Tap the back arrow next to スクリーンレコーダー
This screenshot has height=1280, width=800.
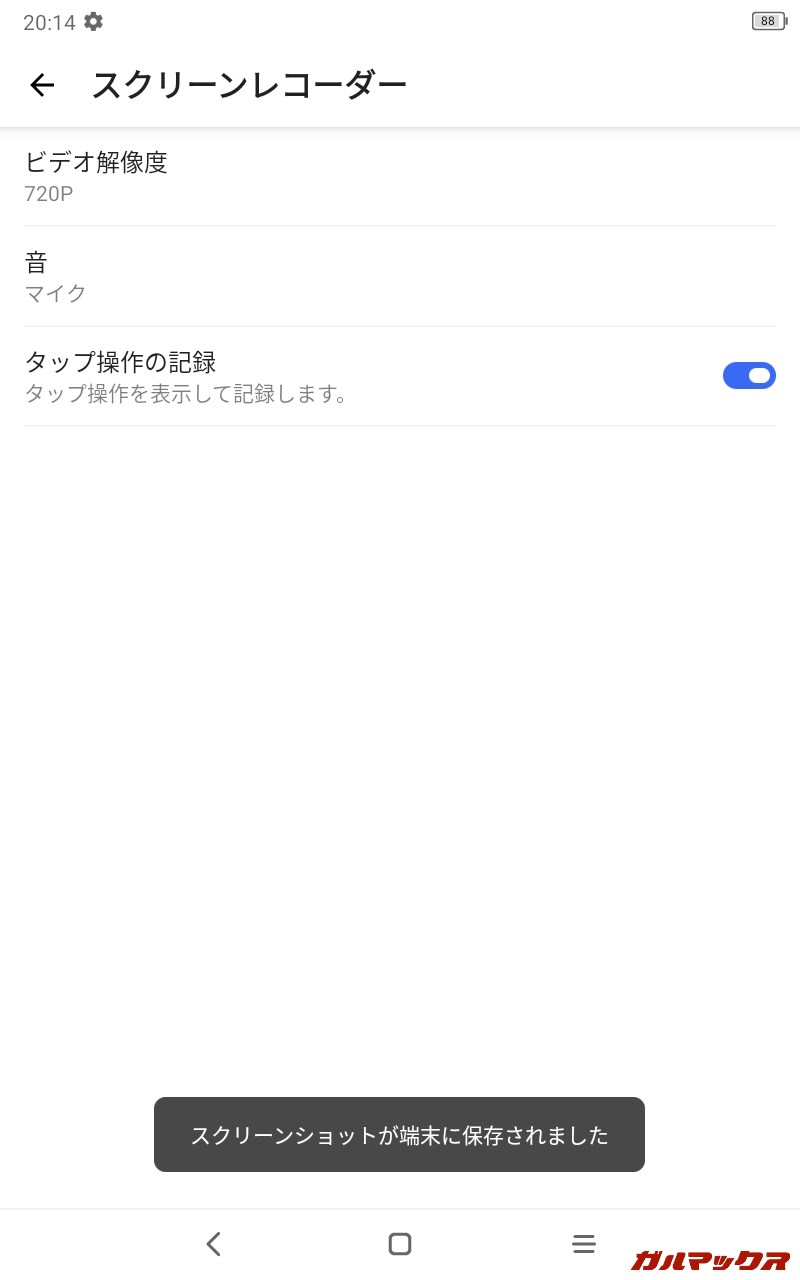point(42,85)
